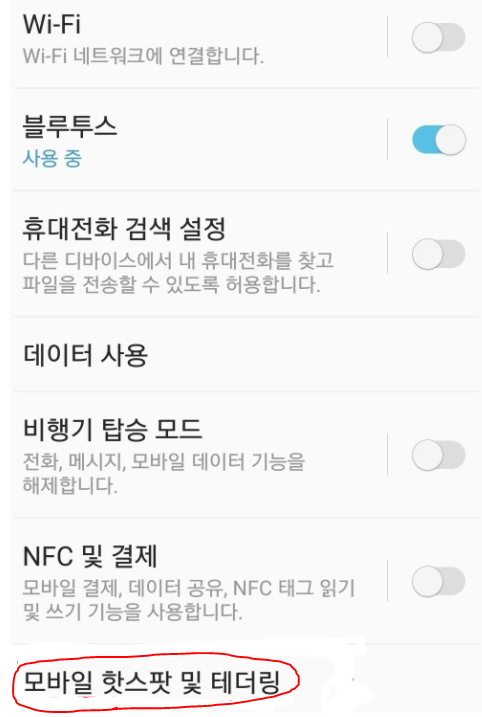The height and width of the screenshot is (717, 482).
Task: Disable the 블루투스 switch
Action: [439, 139]
